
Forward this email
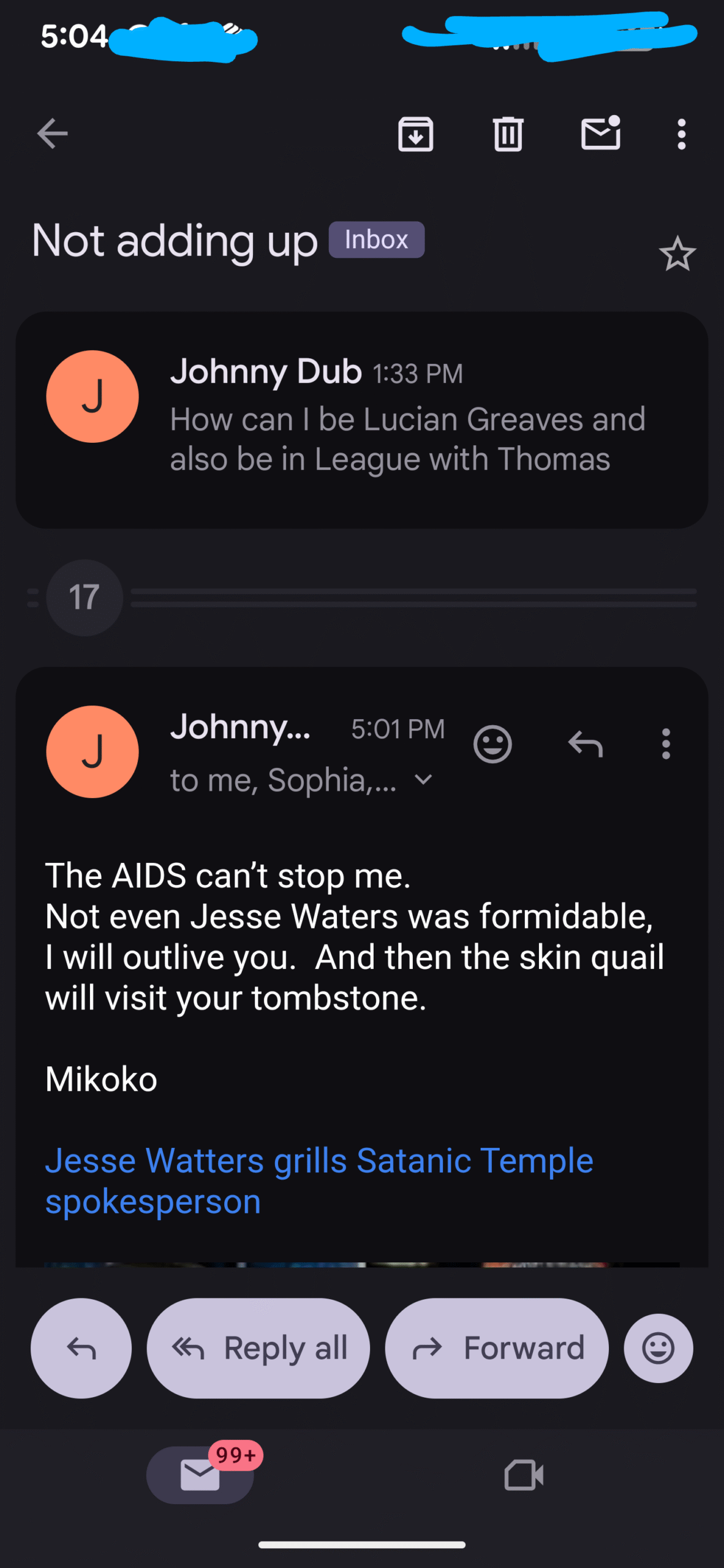496,1348
